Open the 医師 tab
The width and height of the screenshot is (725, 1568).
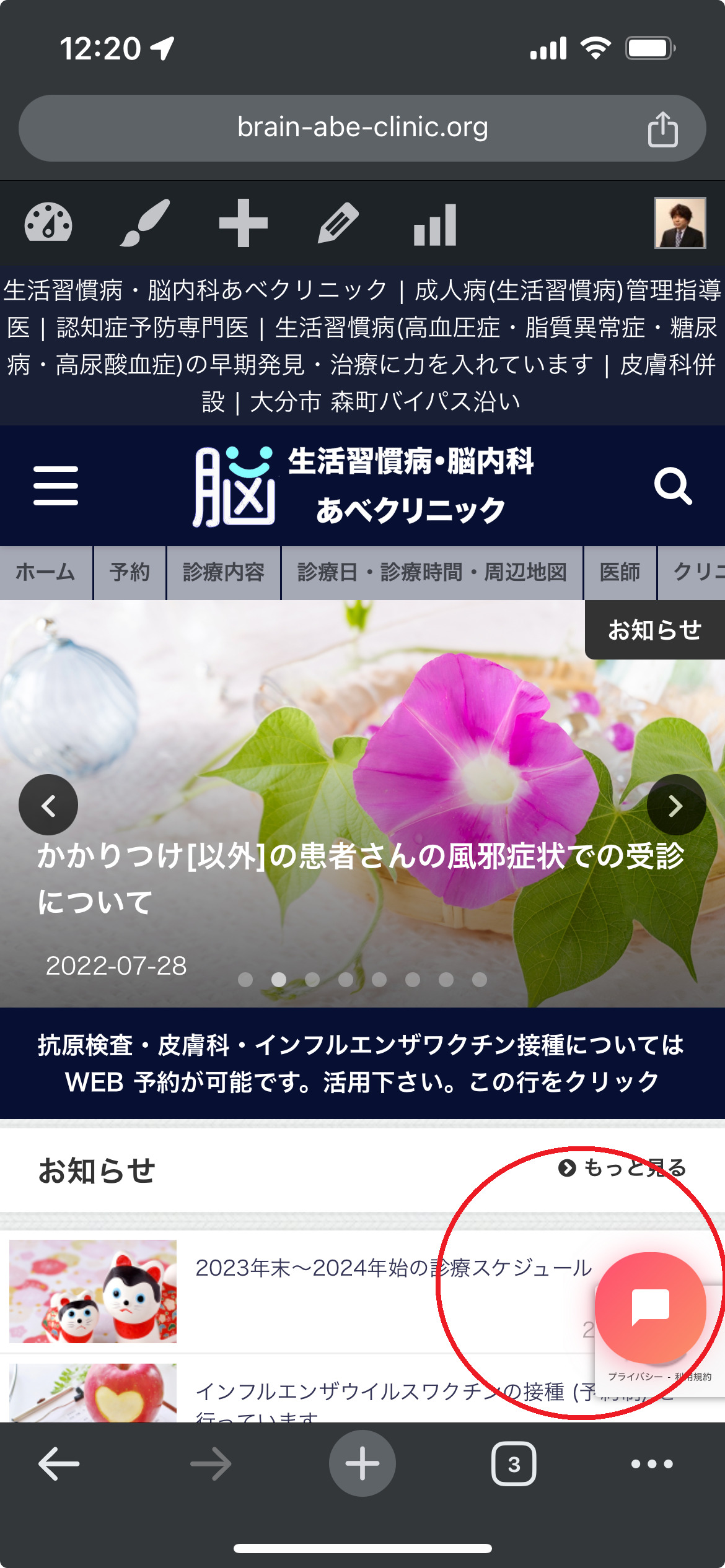pos(620,572)
